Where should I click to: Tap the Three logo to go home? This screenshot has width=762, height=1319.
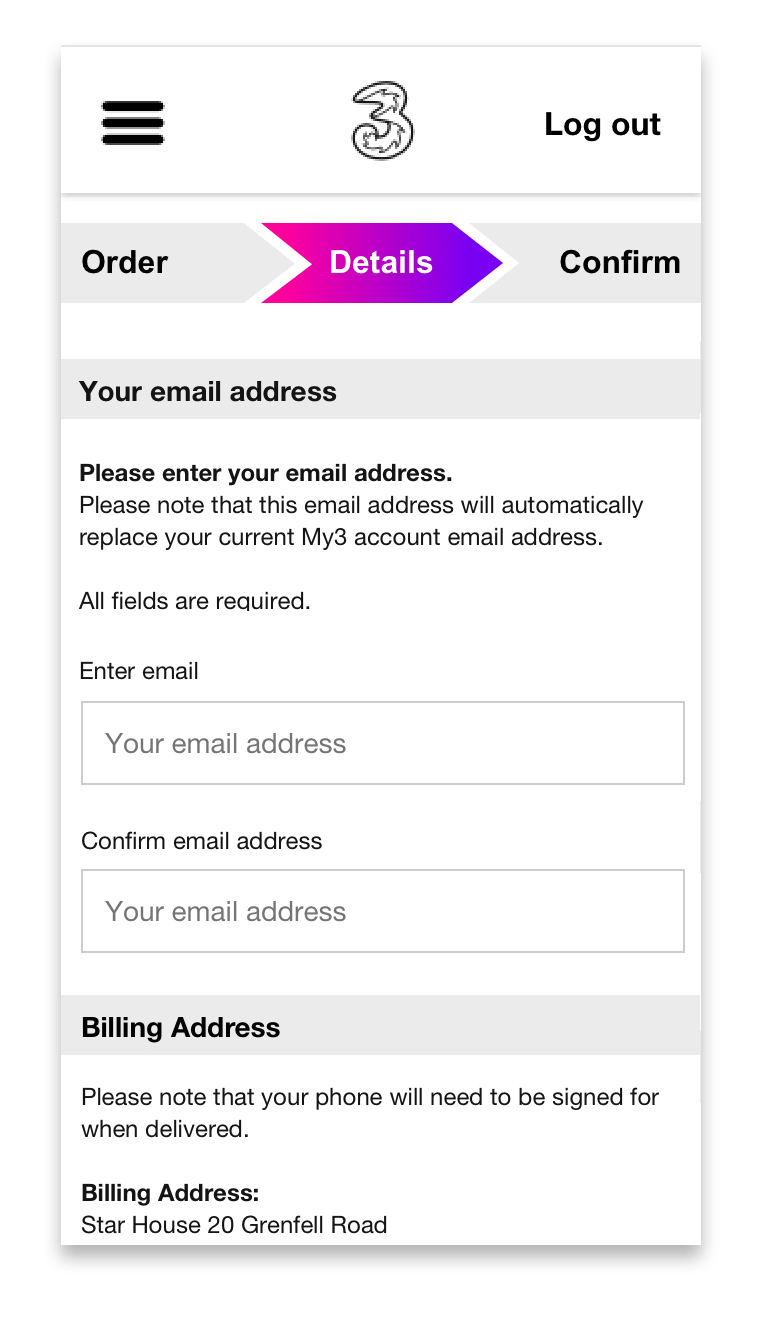[381, 121]
